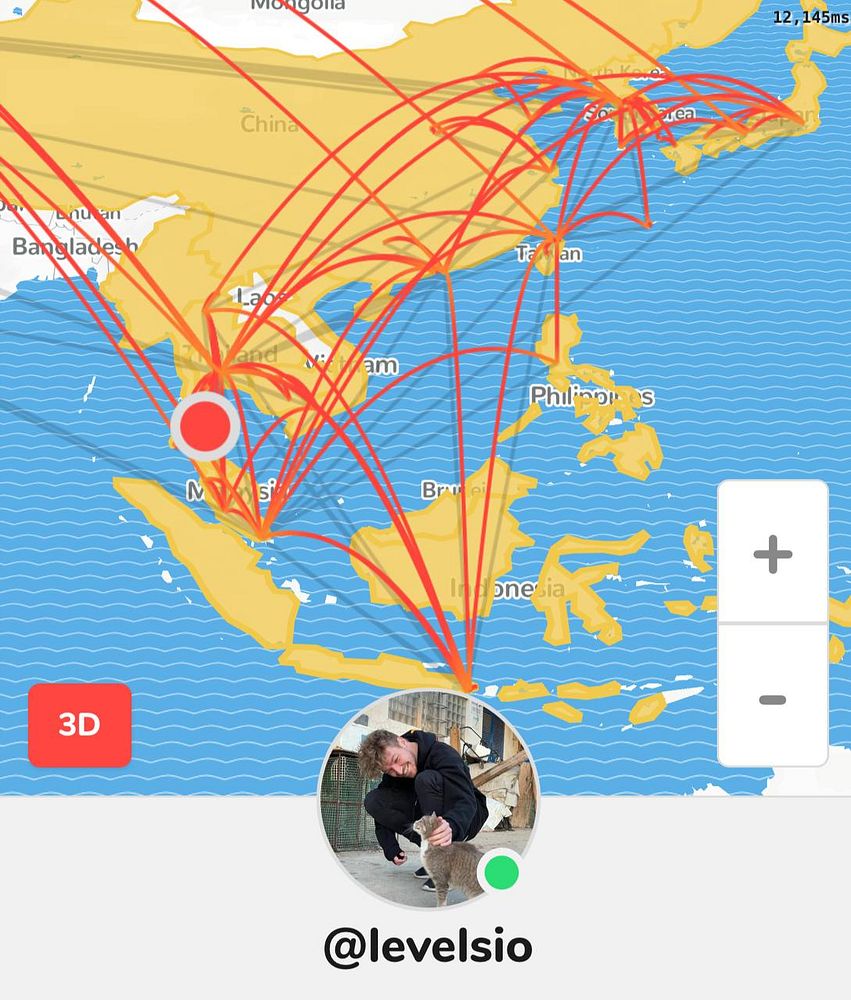This screenshot has width=851, height=1000.
Task: Switch the map to 3D view
Action: pyautogui.click(x=80, y=725)
